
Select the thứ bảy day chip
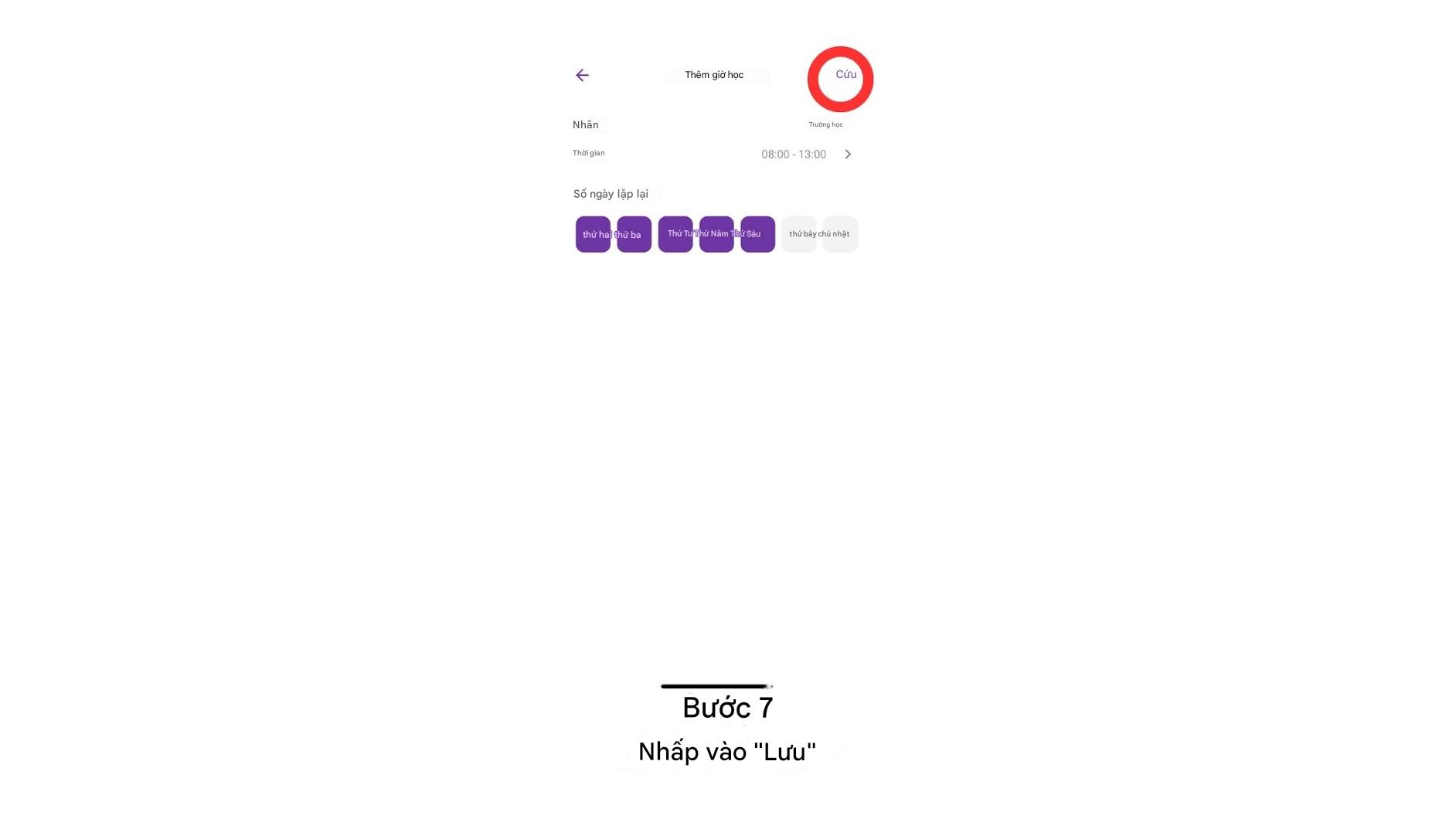pos(799,234)
